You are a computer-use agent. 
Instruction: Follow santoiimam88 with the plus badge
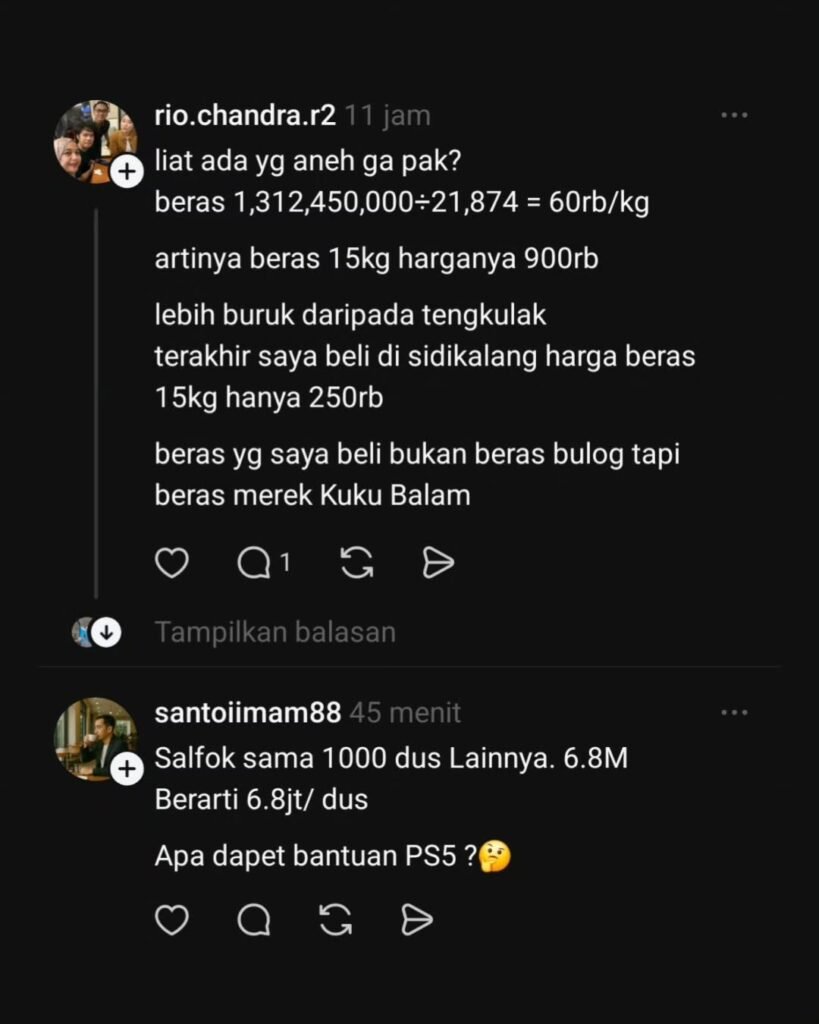pyautogui.click(x=127, y=769)
